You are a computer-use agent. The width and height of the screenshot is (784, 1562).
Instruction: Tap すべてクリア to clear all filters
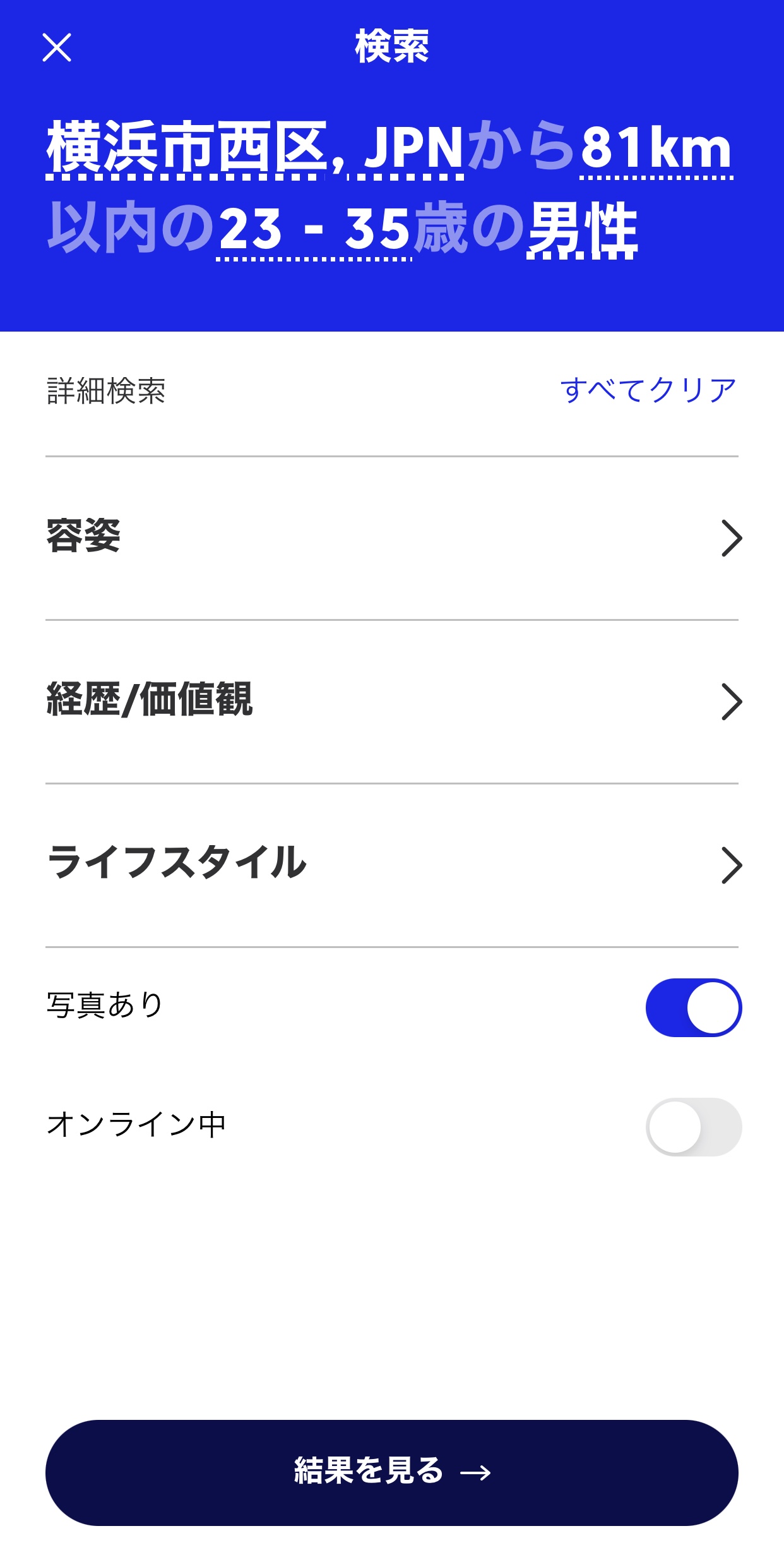pos(648,390)
